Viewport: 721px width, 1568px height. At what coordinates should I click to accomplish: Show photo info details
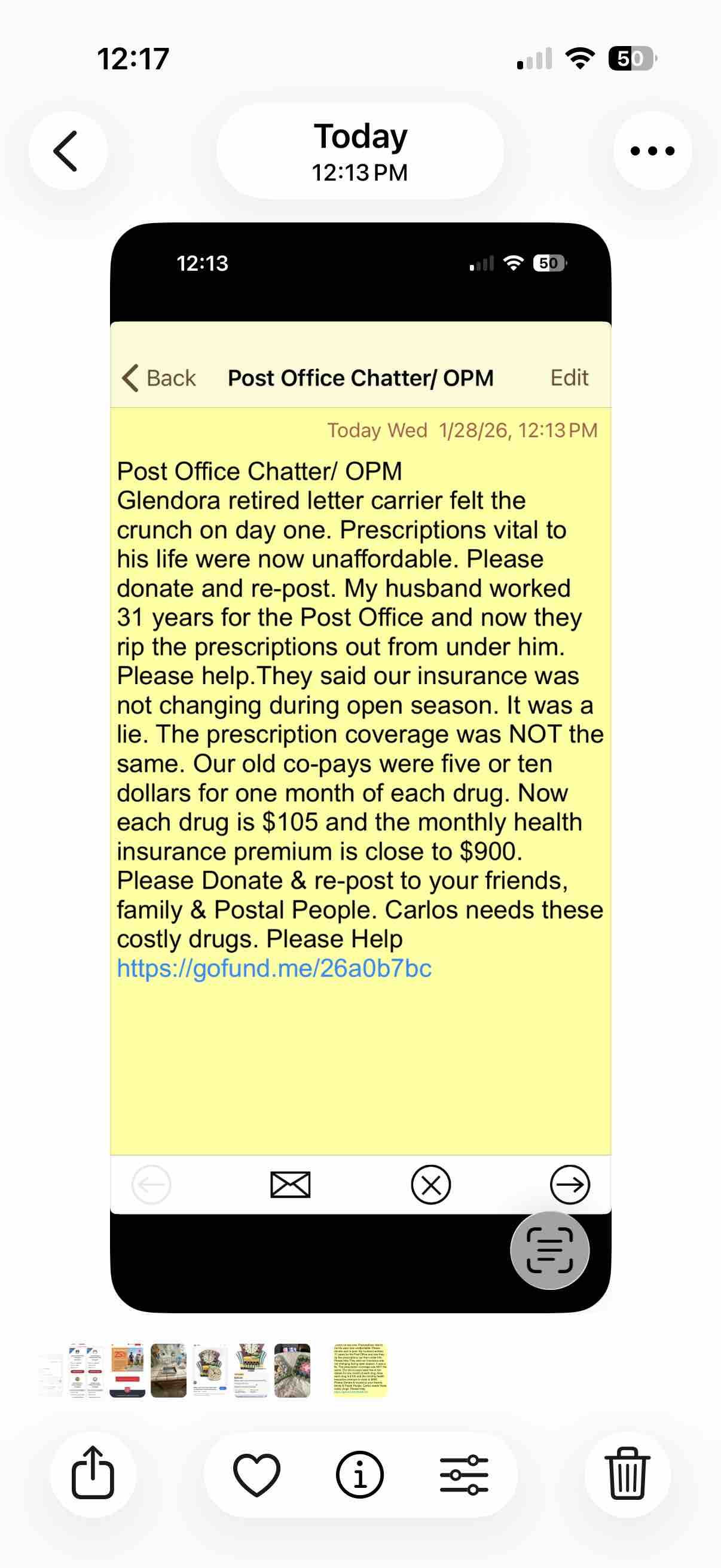pyautogui.click(x=359, y=1474)
